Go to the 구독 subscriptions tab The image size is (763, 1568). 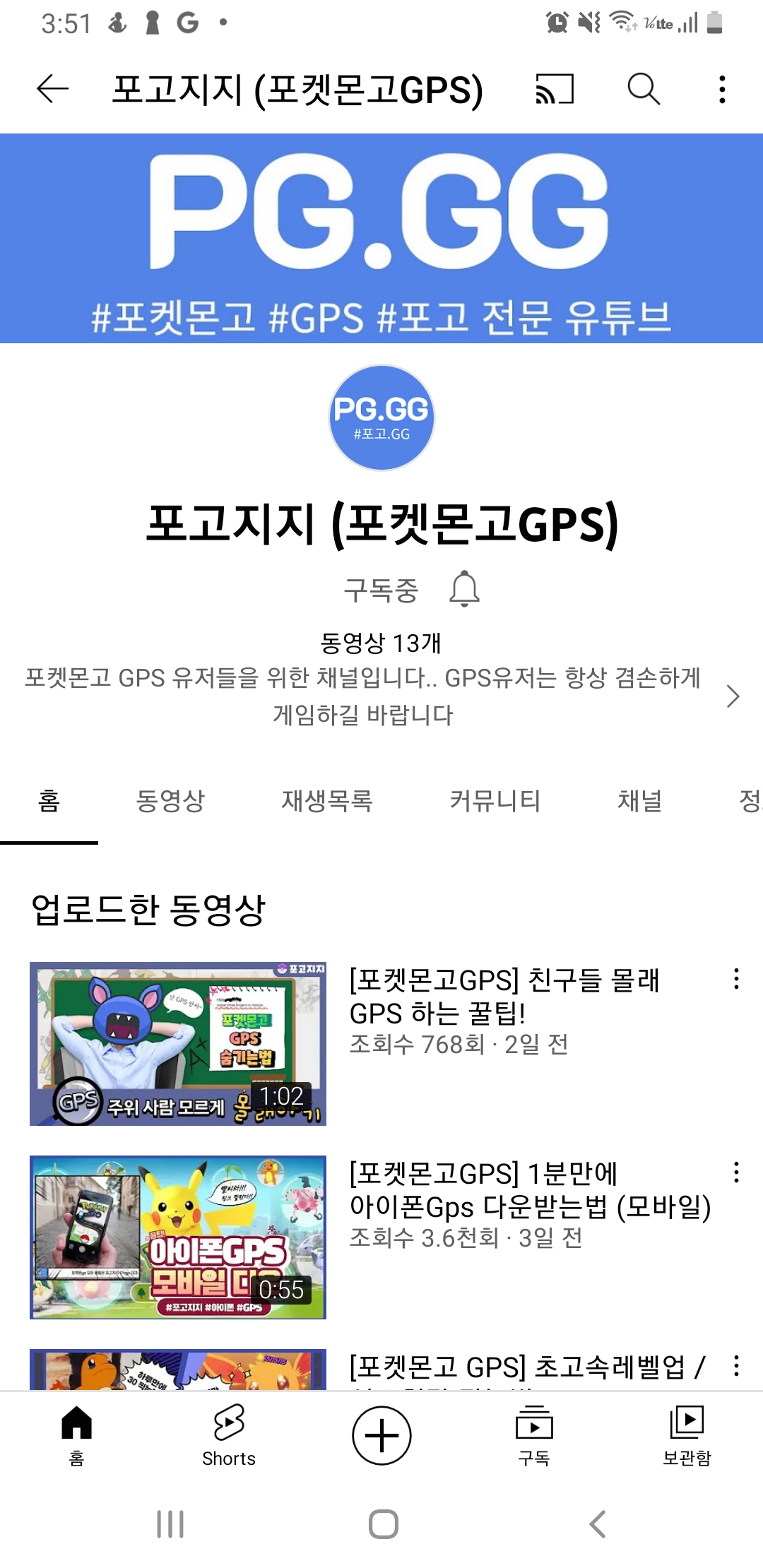pos(534,1435)
